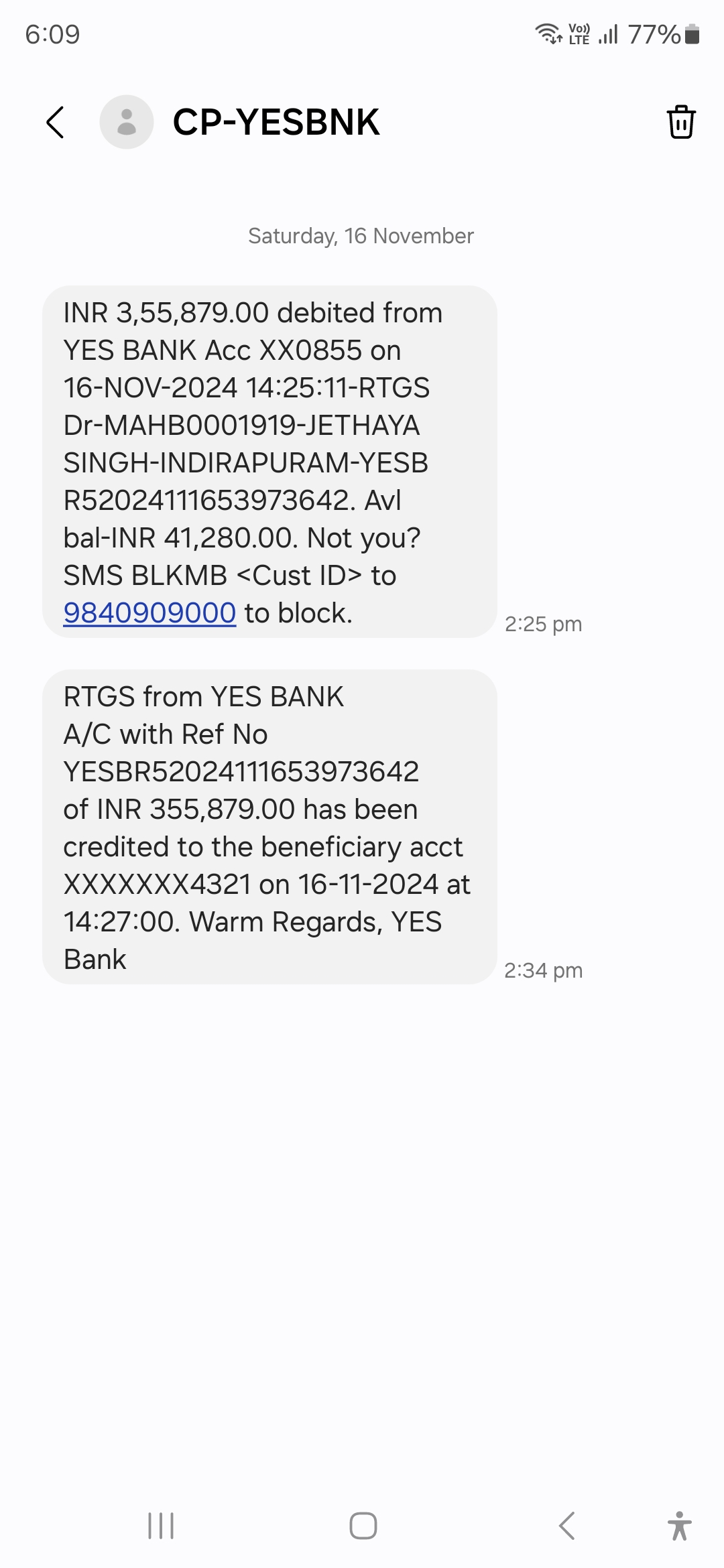Viewport: 724px width, 1568px height.
Task: Tap the system back arrow
Action: [567, 1526]
